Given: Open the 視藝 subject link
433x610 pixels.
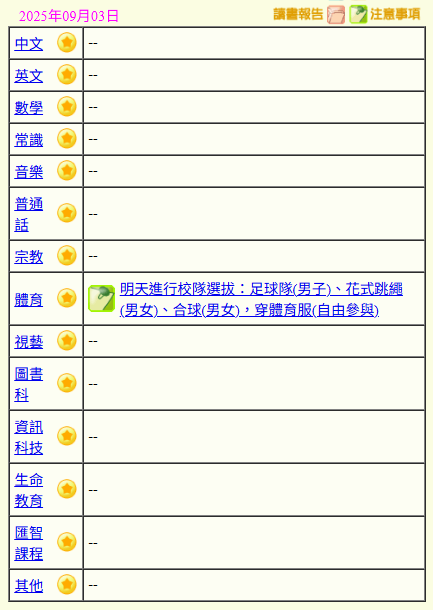Looking at the screenshot, I should tap(29, 342).
